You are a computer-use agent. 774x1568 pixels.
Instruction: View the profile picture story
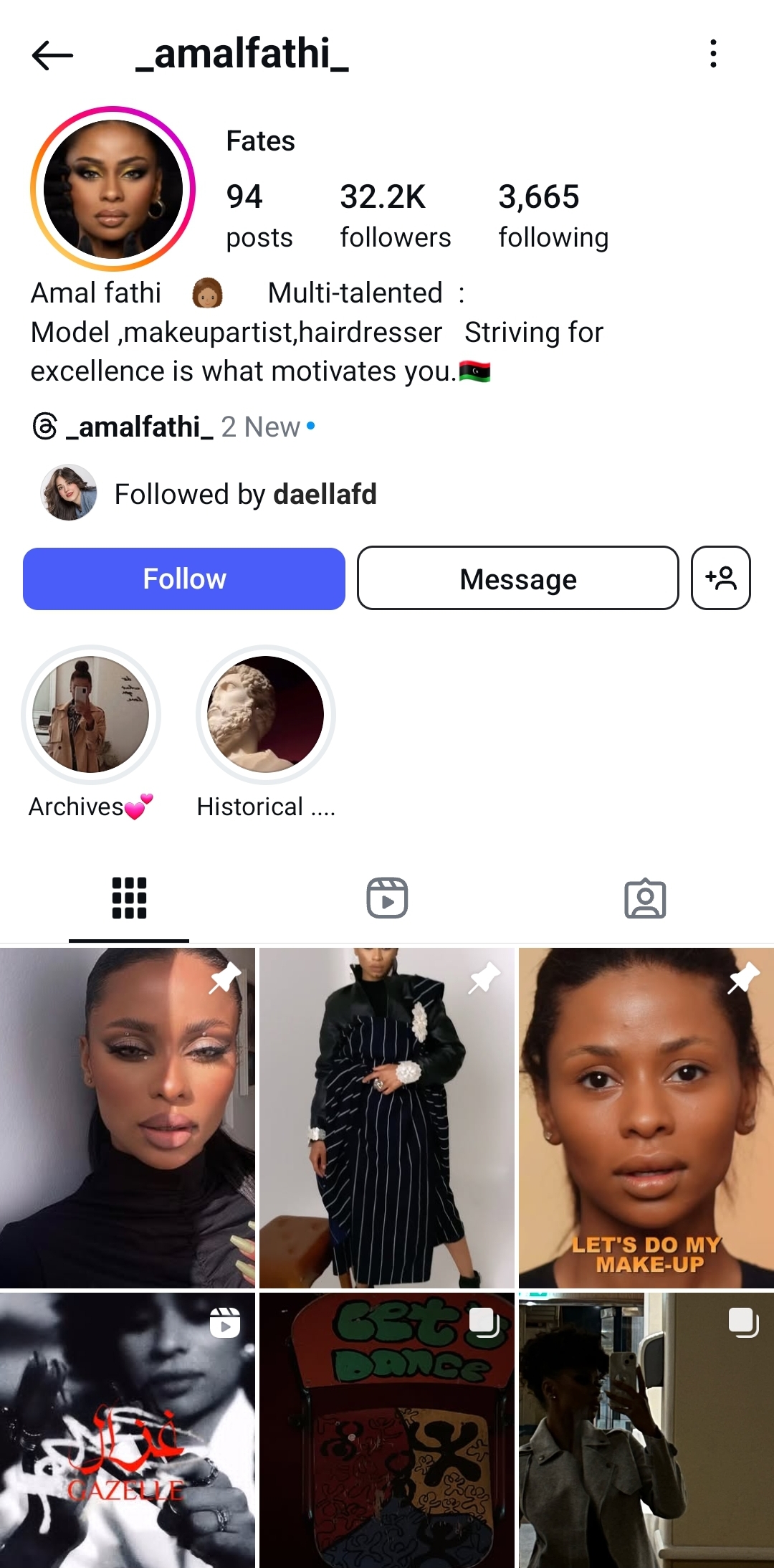point(113,189)
